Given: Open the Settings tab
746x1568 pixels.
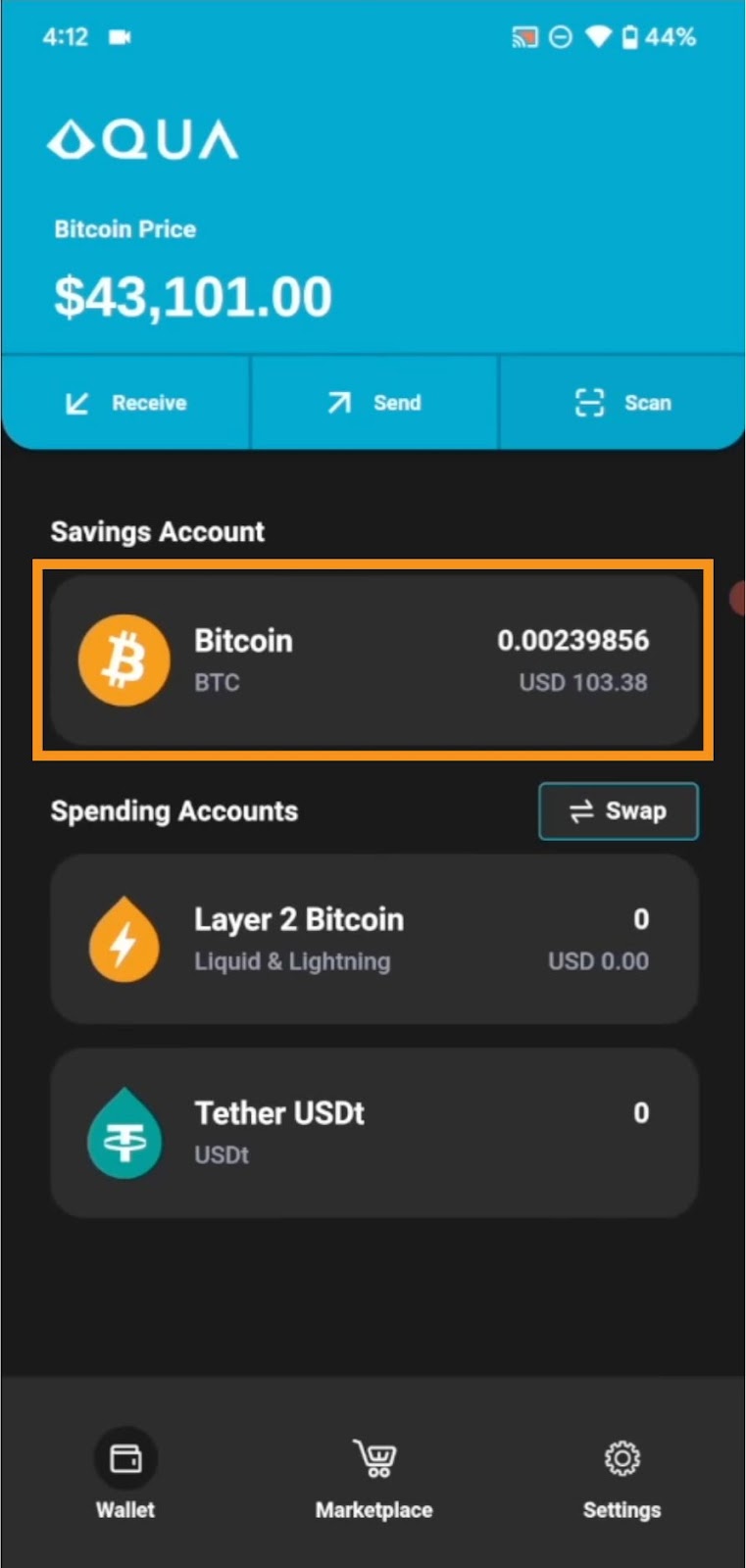Looking at the screenshot, I should (x=622, y=1476).
